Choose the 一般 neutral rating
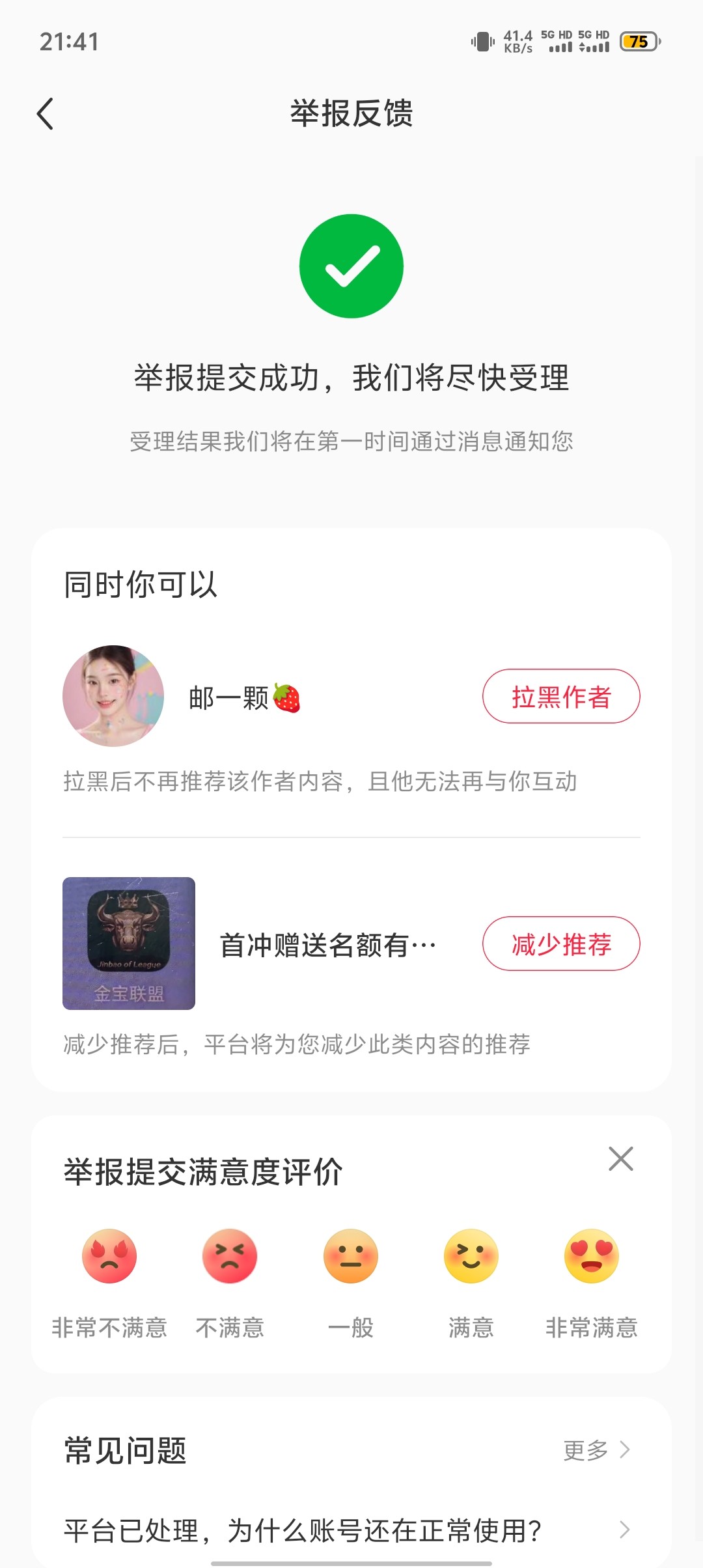The height and width of the screenshot is (1568, 703). click(351, 1256)
